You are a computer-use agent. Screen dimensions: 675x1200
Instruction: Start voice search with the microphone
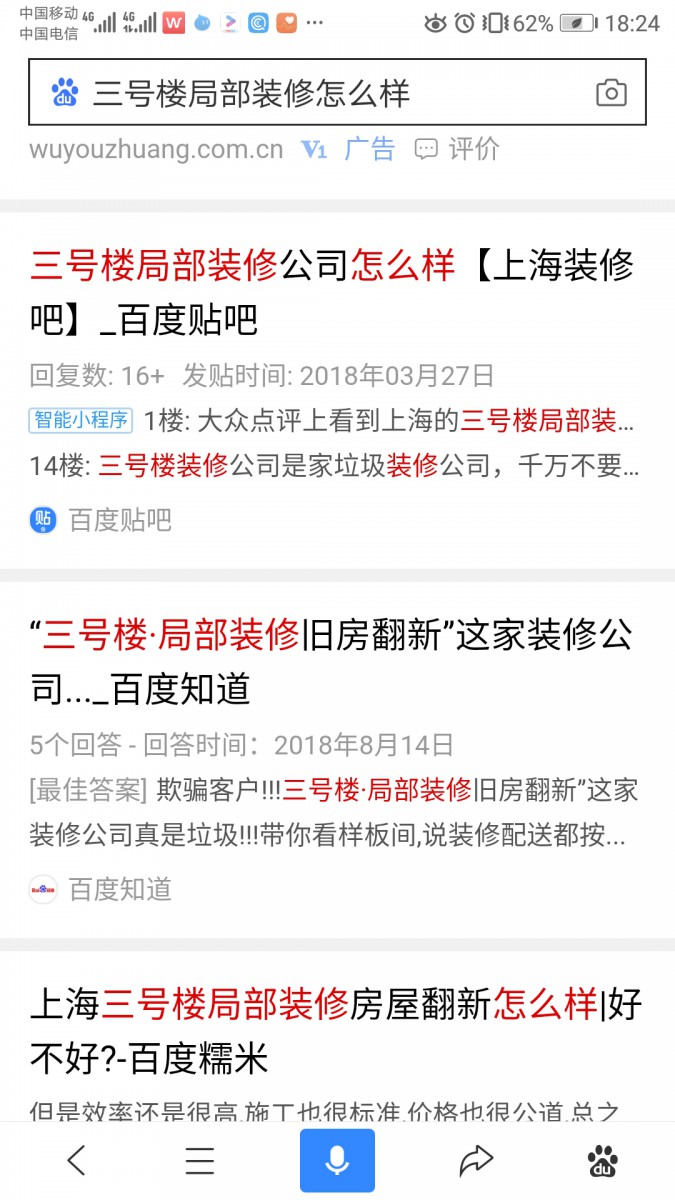click(x=337, y=1160)
